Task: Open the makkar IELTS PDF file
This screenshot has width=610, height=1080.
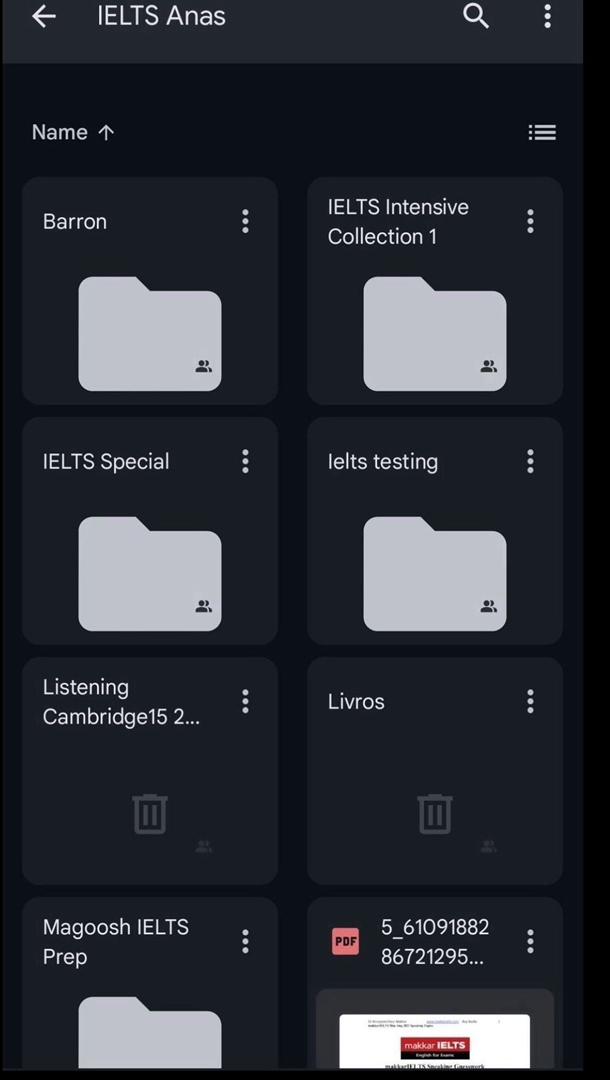Action: click(x=435, y=983)
